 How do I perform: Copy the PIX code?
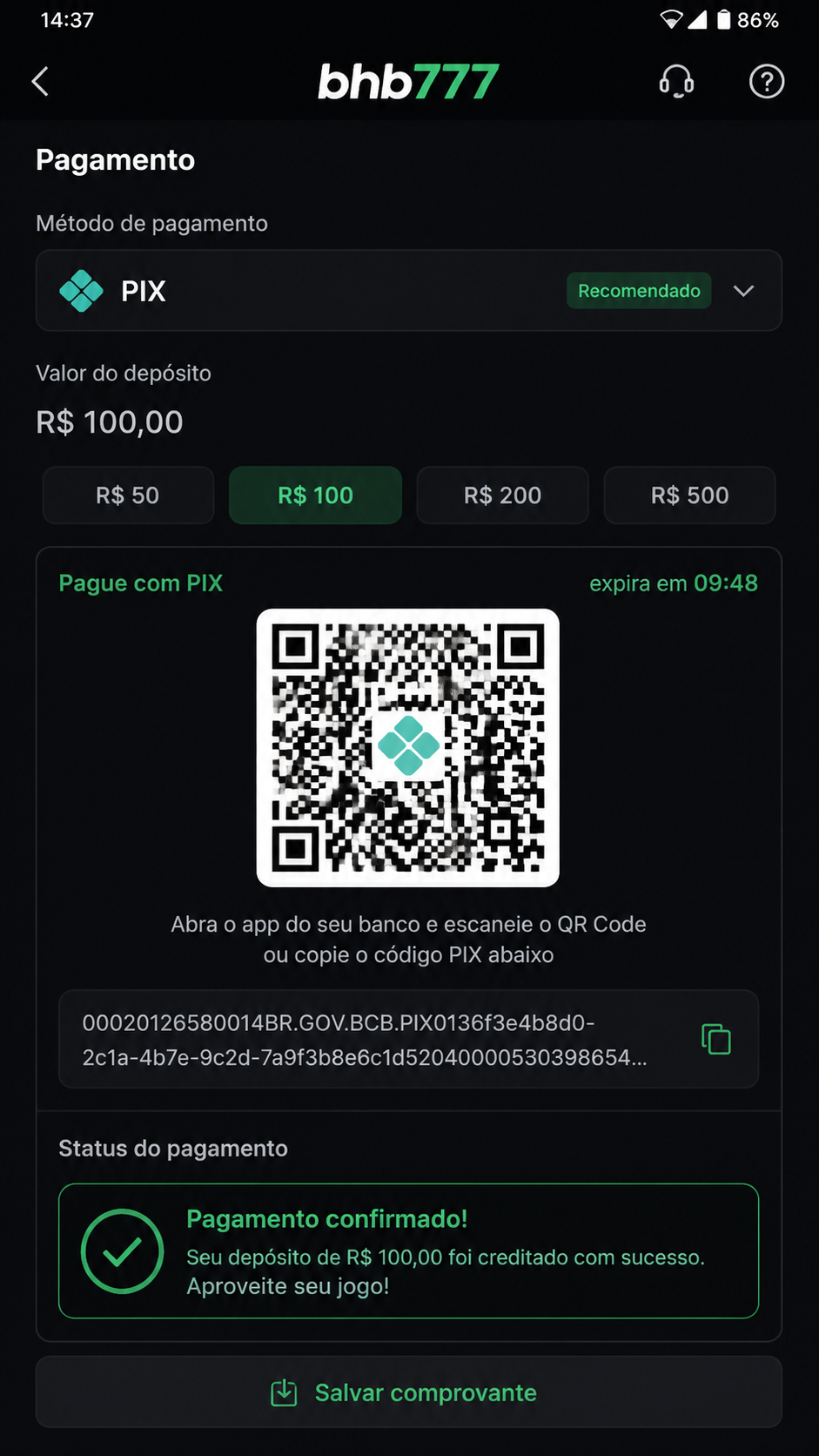pos(716,1039)
